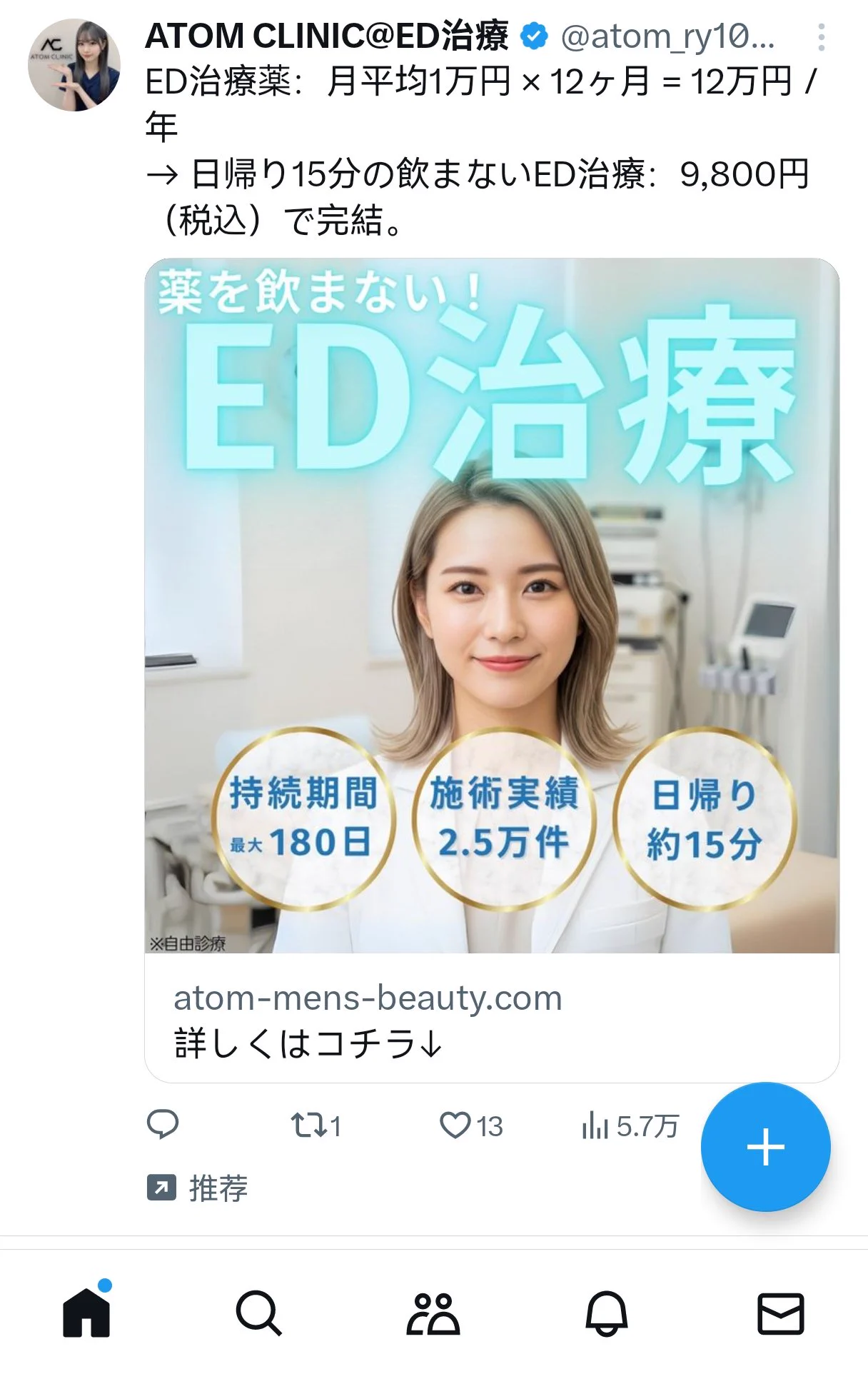Open the atom-mens-beauty.com link
Screen dimensions: 868x1379
click(x=368, y=998)
